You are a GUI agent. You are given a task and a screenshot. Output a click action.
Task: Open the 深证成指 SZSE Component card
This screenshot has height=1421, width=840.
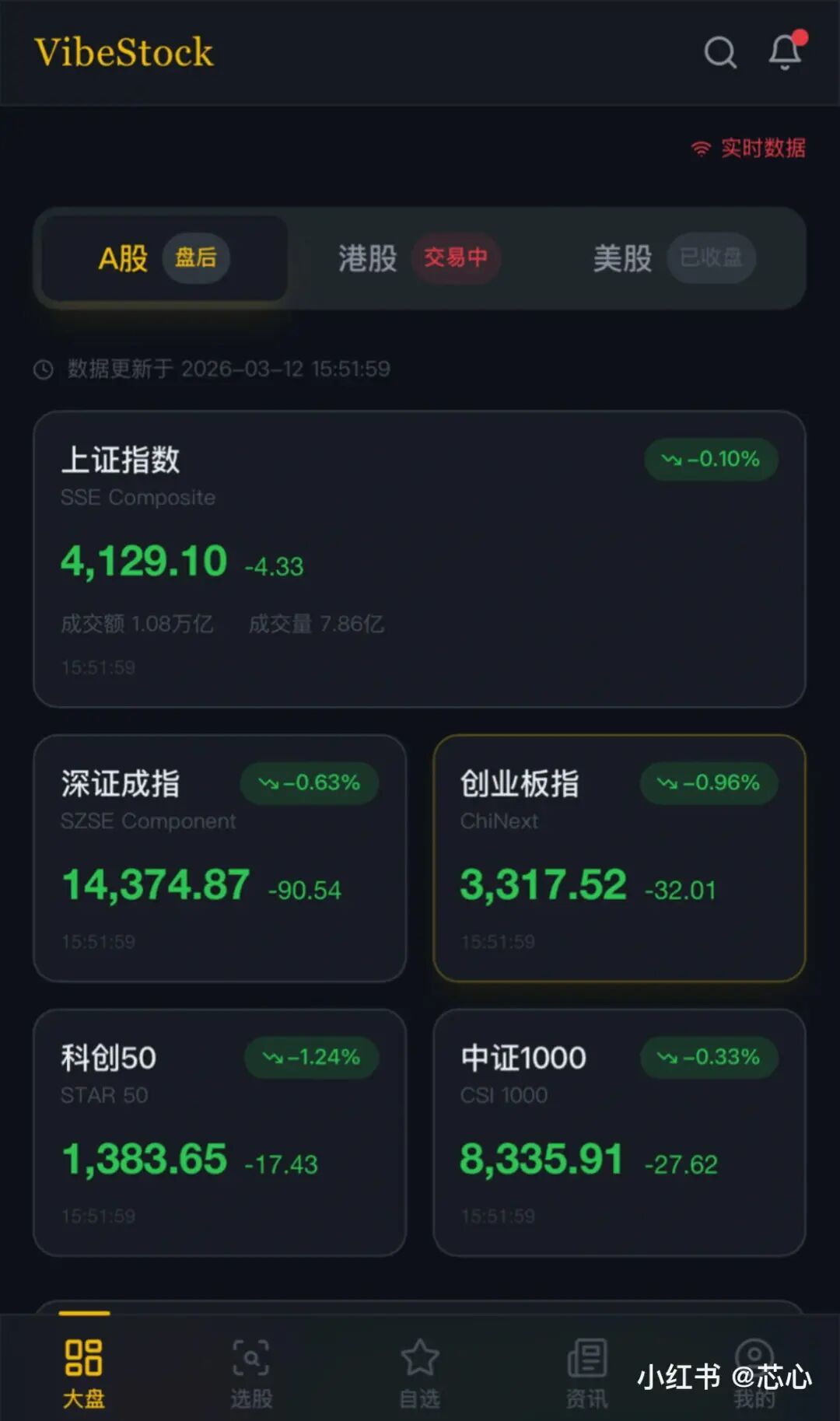click(x=220, y=856)
